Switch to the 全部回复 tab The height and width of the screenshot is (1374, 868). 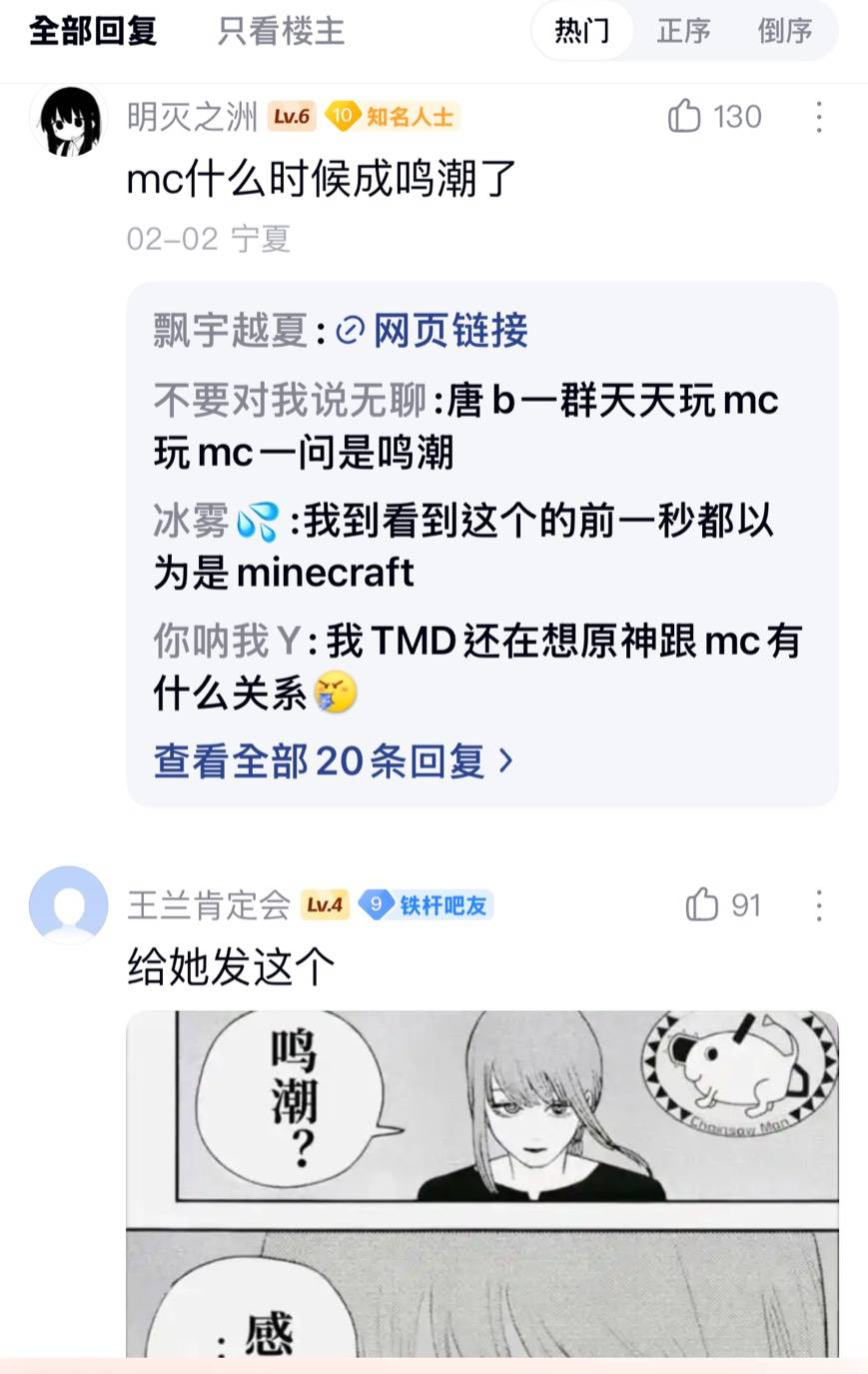pos(93,31)
